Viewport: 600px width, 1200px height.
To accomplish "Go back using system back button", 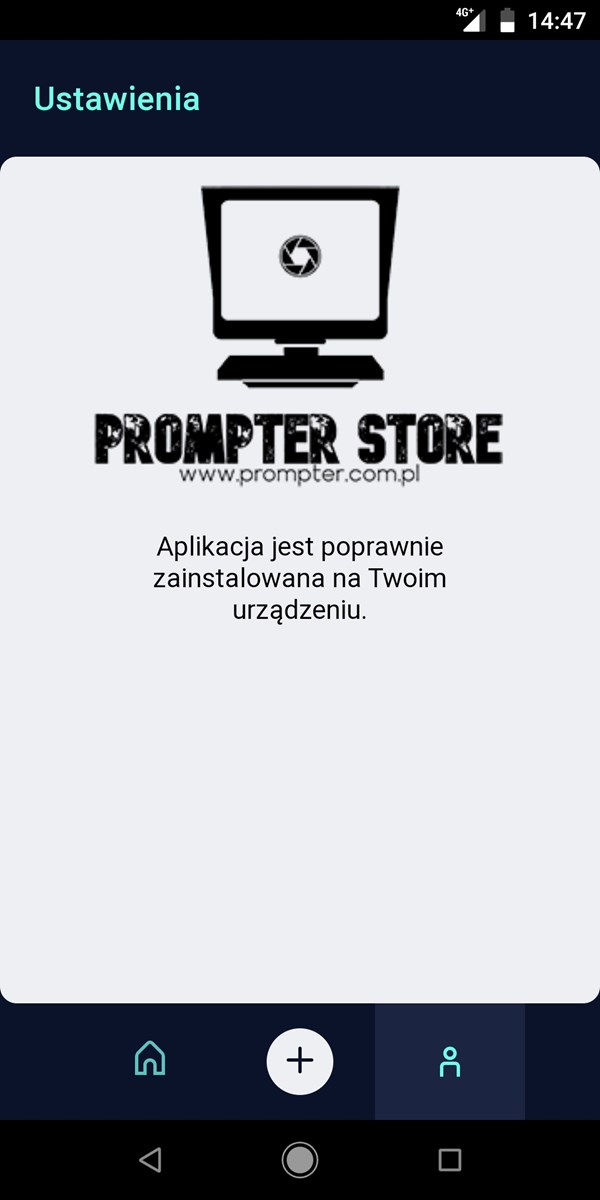I will click(150, 1160).
